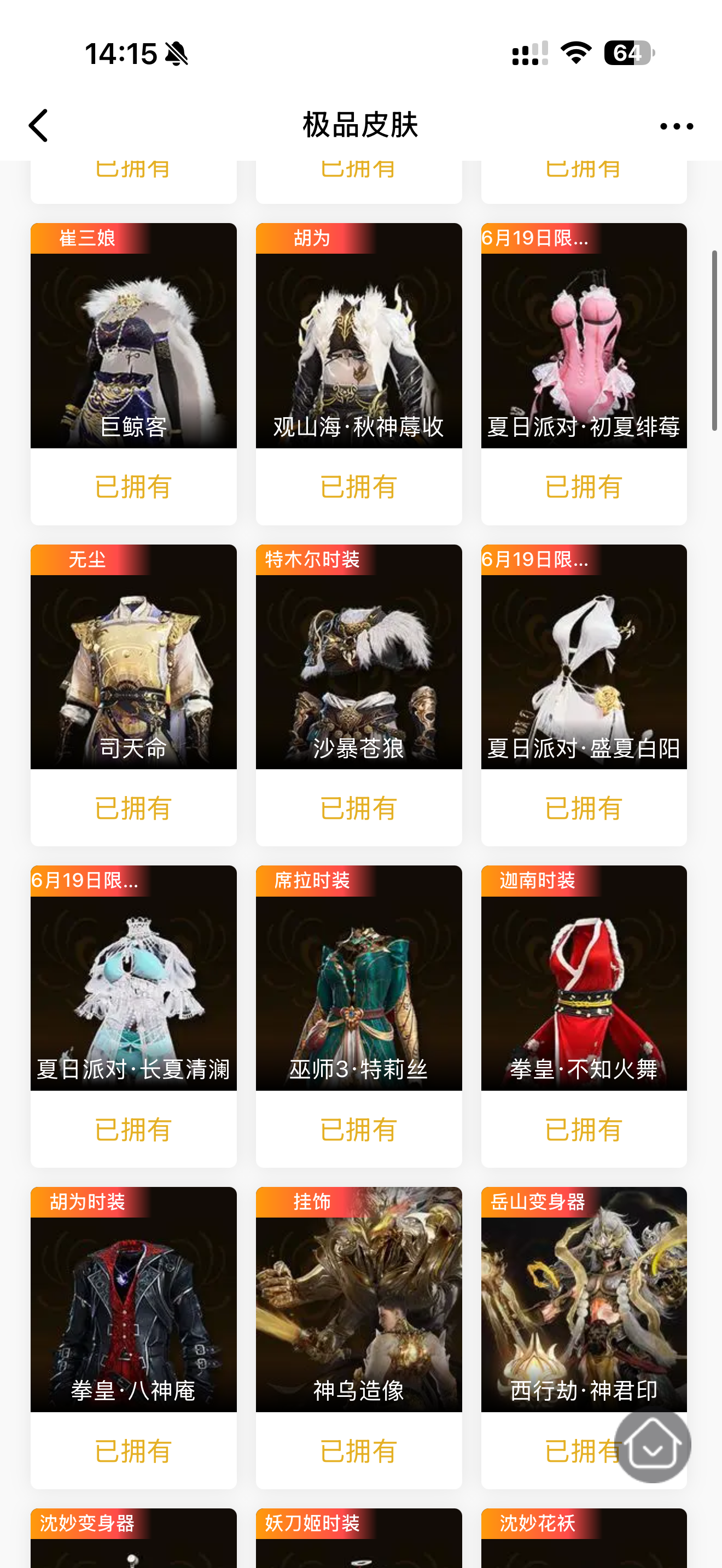
Task: Open the three-dot overflow menu
Action: coord(677,126)
